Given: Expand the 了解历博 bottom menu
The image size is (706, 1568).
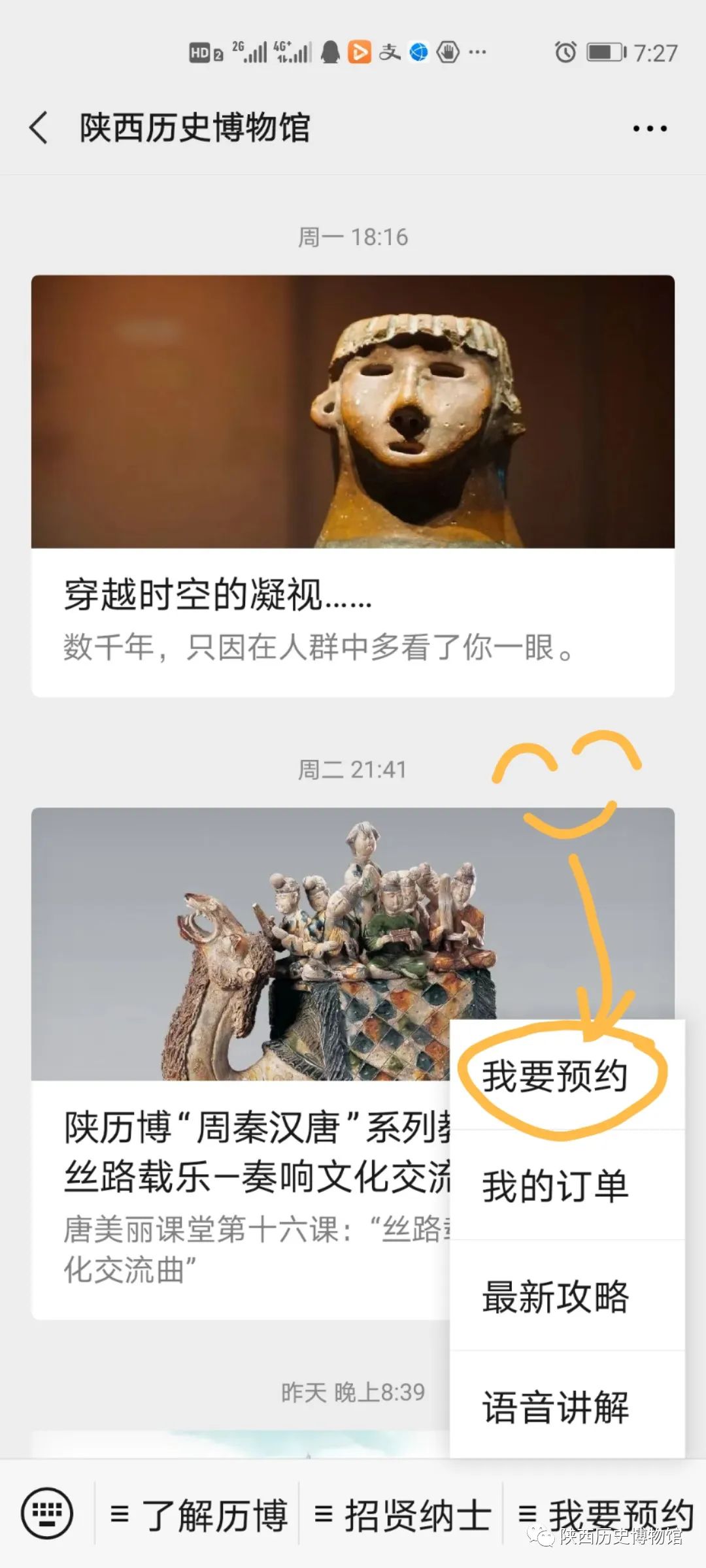Looking at the screenshot, I should click(198, 1514).
